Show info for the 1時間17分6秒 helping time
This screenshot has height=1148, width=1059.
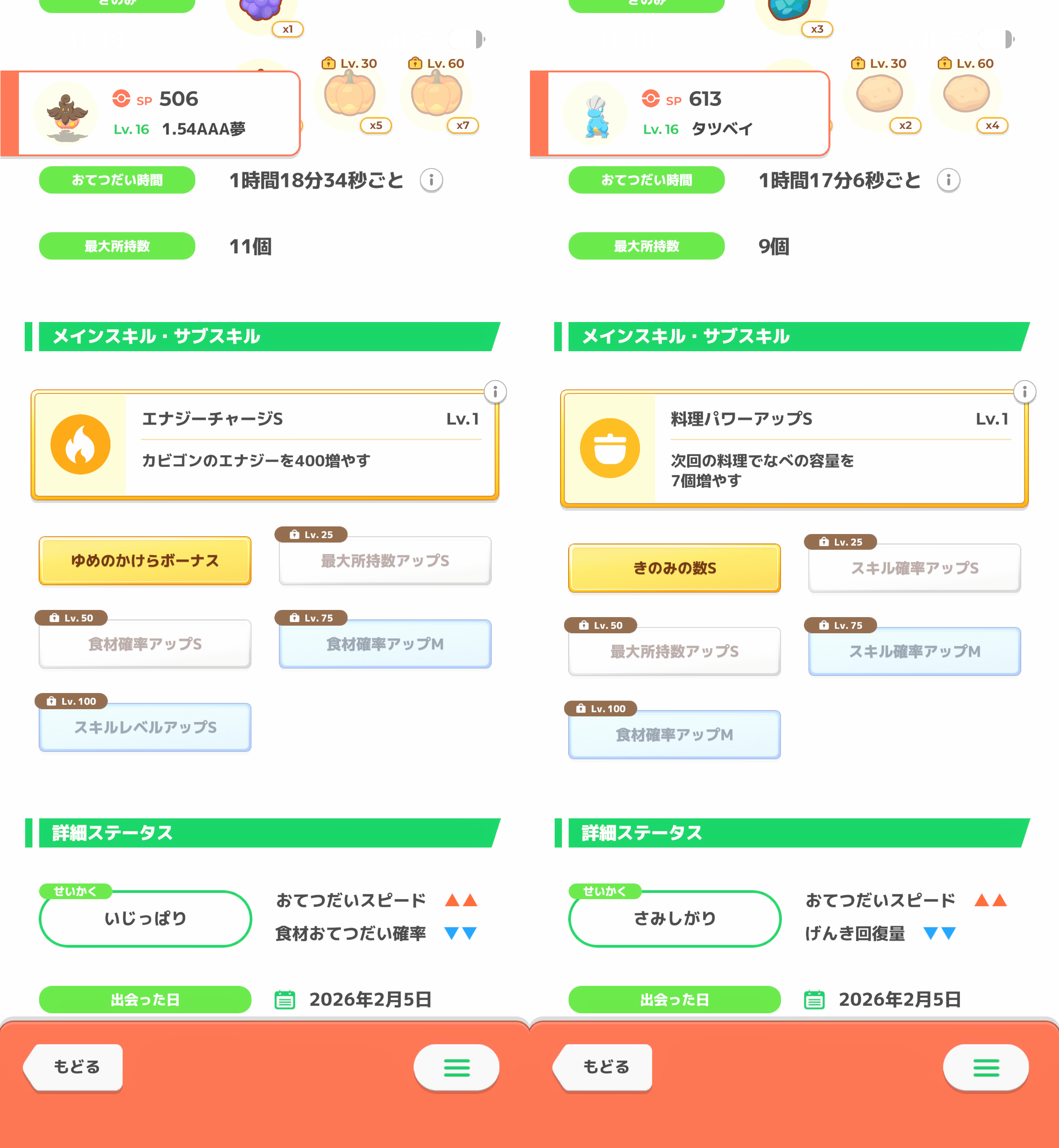click(949, 180)
